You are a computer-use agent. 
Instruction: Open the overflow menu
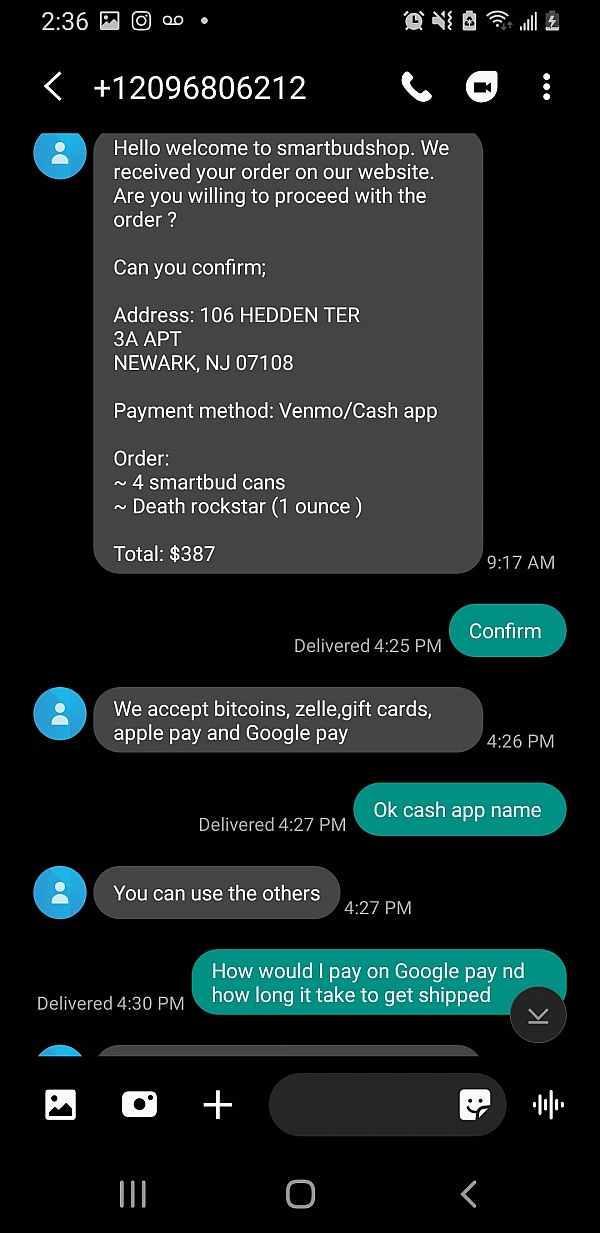pyautogui.click(x=546, y=87)
